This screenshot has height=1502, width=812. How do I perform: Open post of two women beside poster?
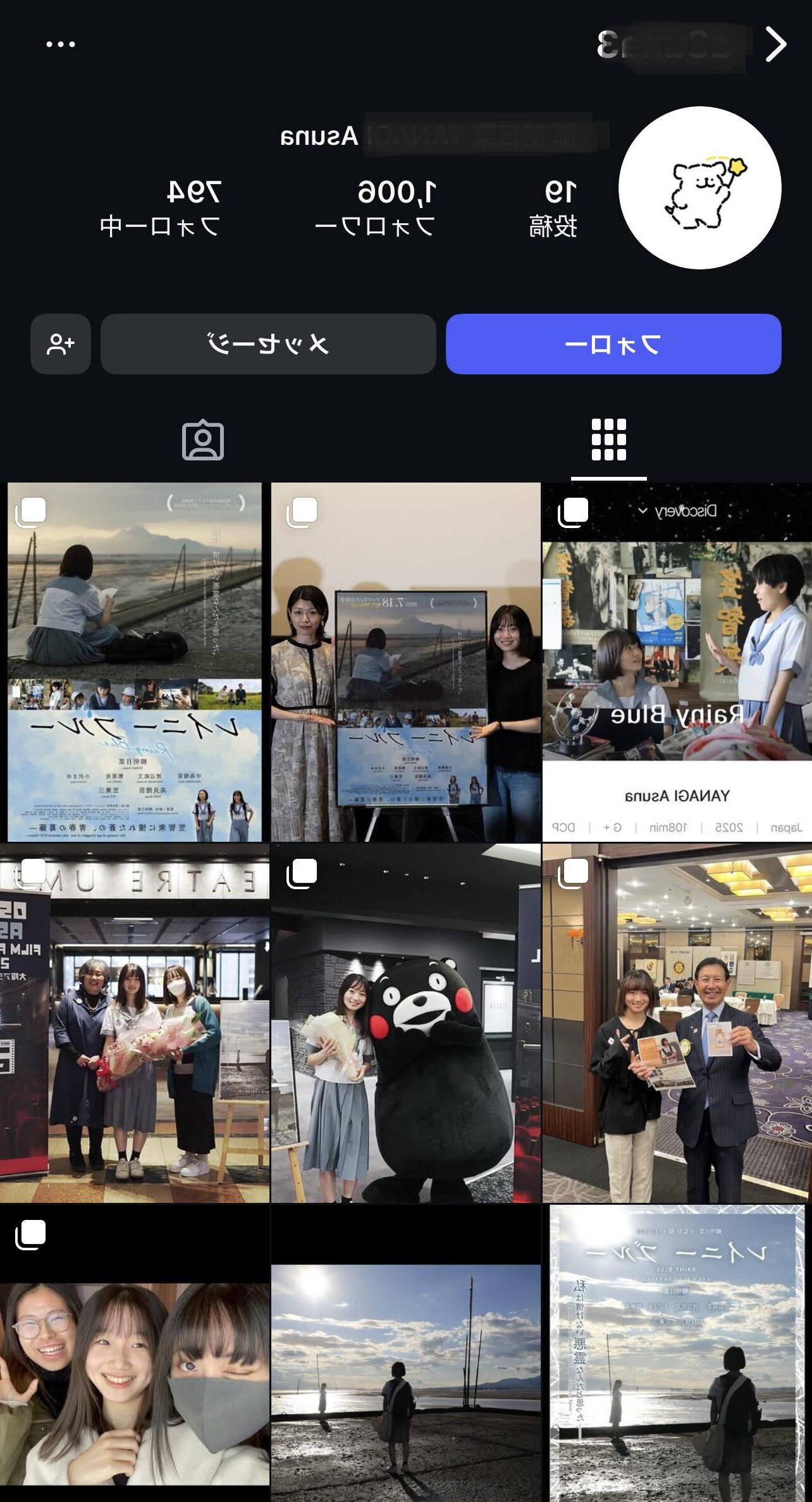click(405, 662)
